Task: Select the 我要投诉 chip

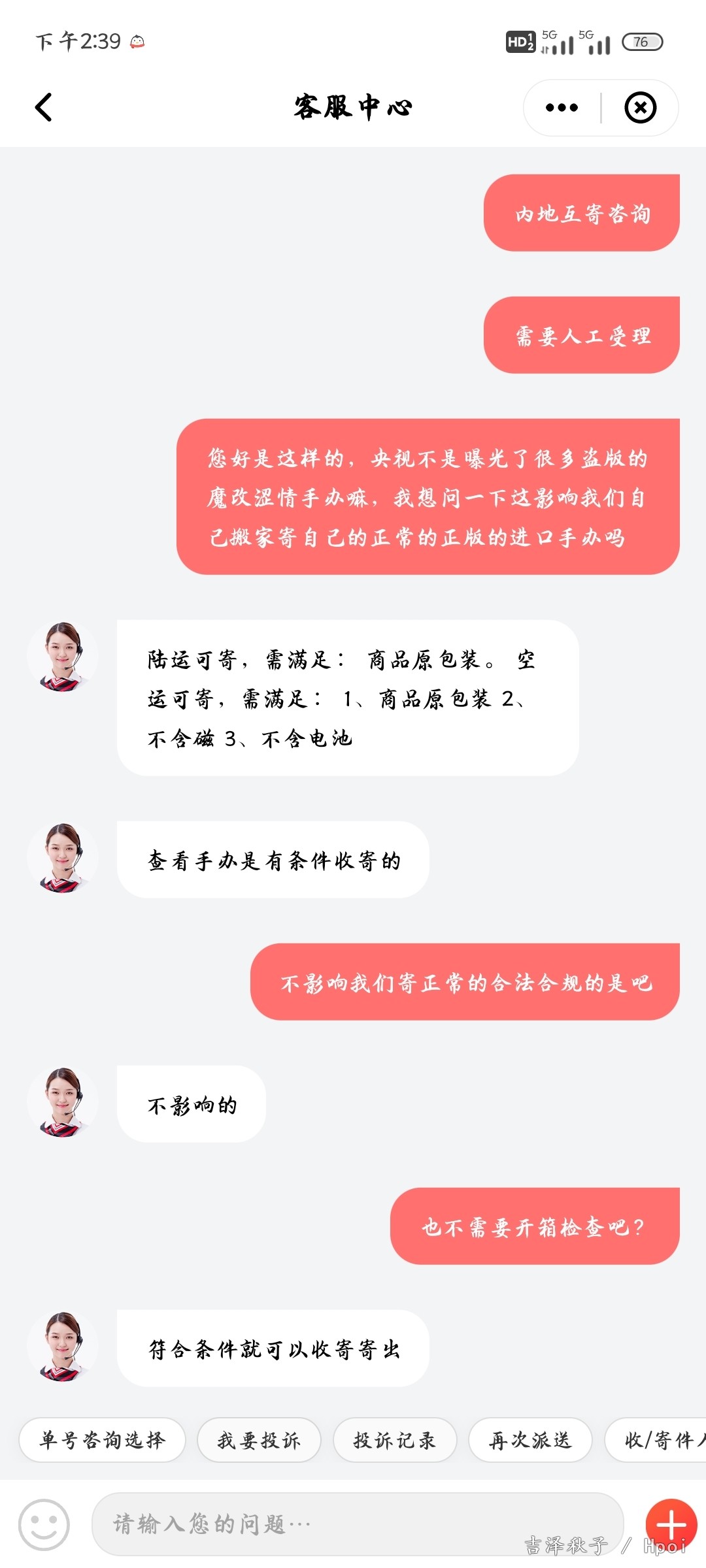Action: coord(259,1439)
